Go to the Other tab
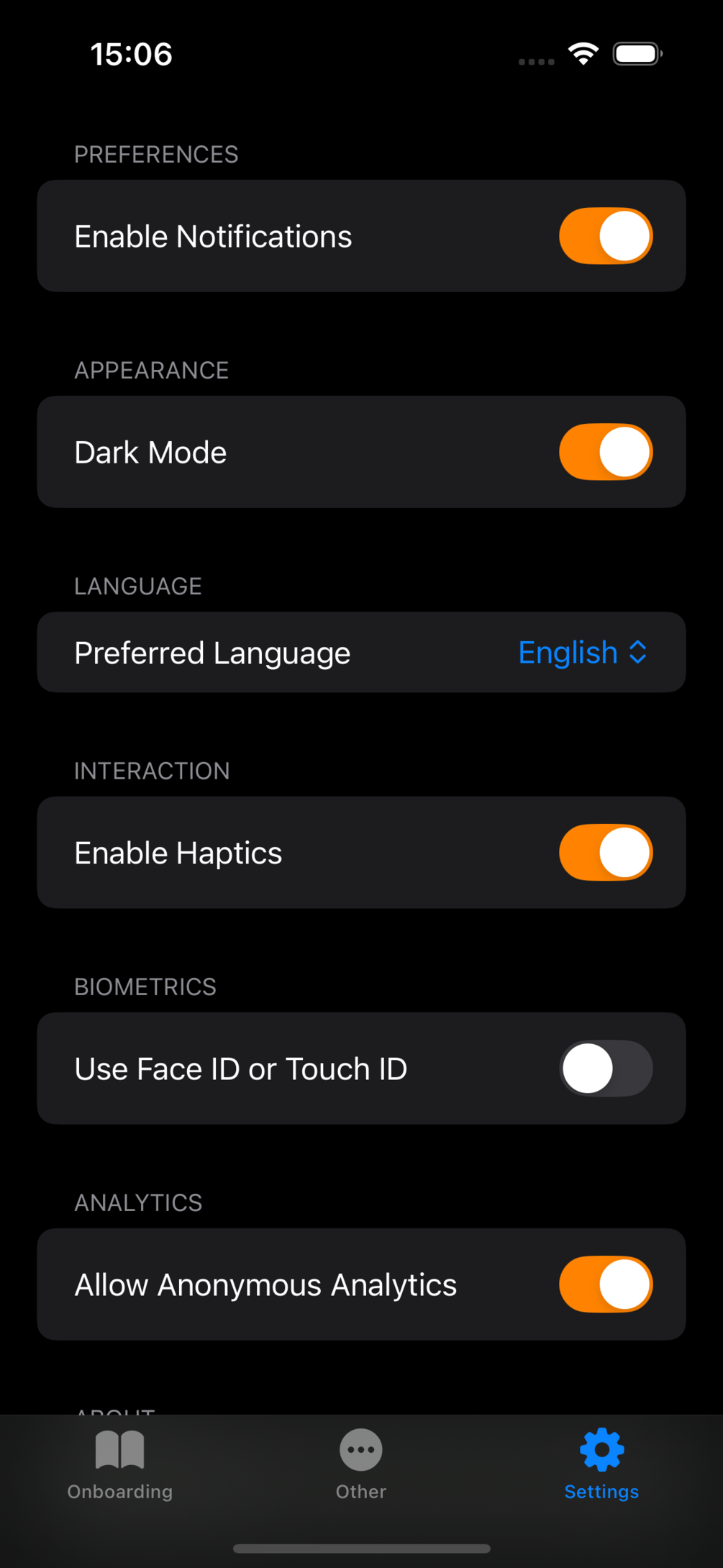The image size is (723, 1568). (x=361, y=1464)
